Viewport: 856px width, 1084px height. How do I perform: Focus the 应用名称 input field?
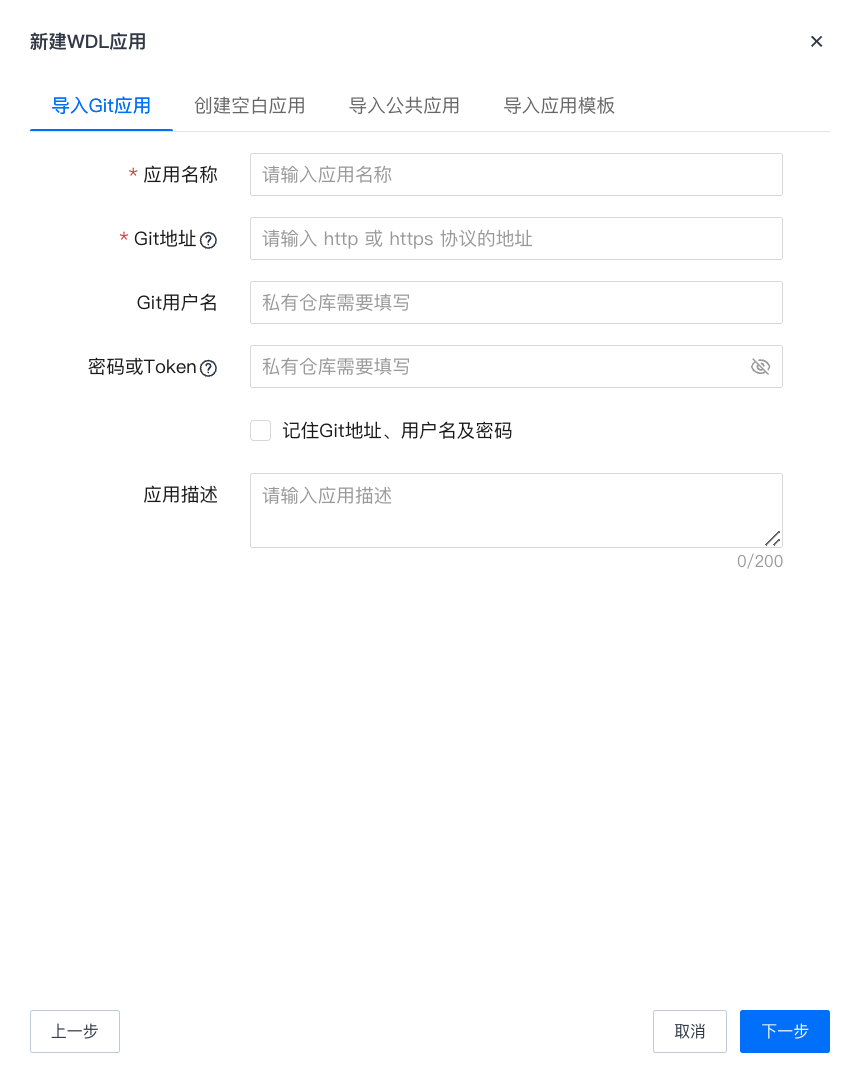516,175
